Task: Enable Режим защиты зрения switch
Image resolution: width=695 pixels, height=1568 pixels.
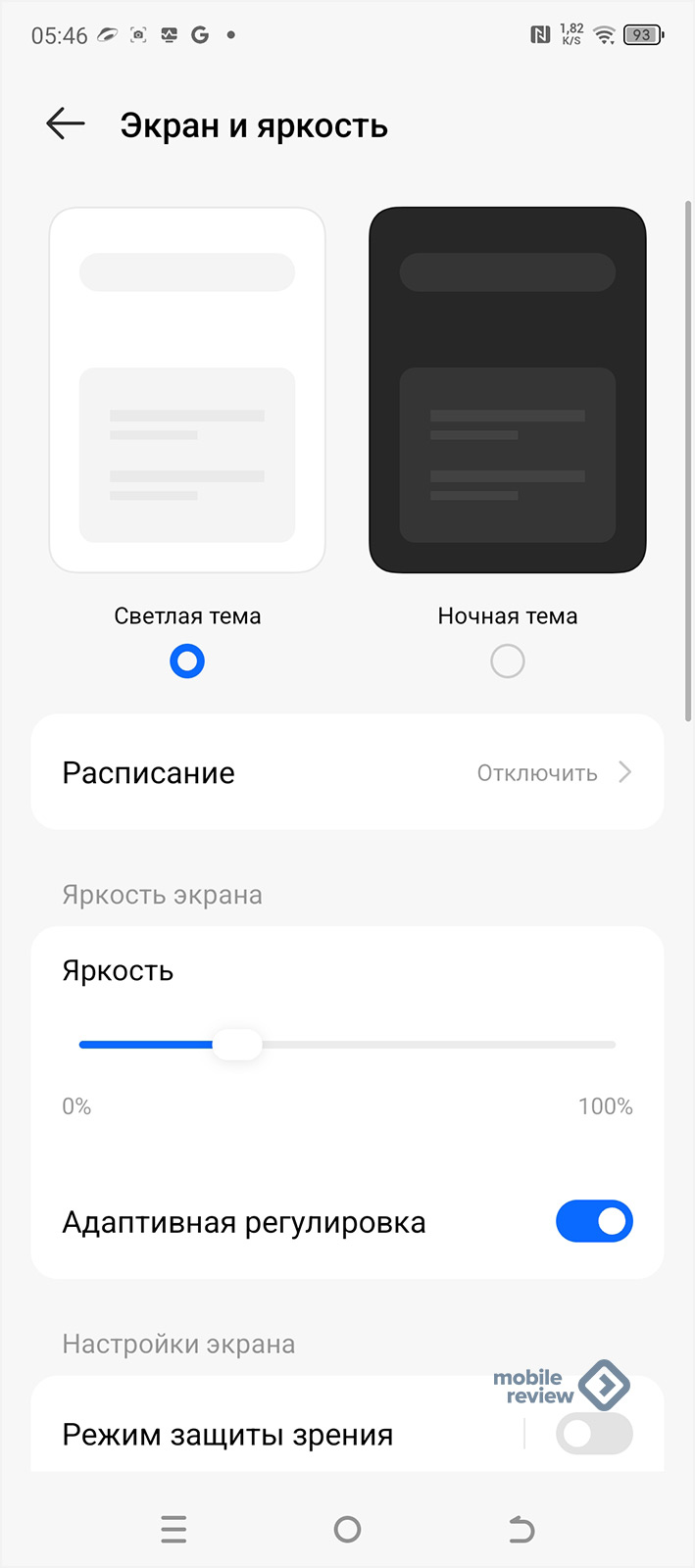Action: click(x=594, y=1435)
